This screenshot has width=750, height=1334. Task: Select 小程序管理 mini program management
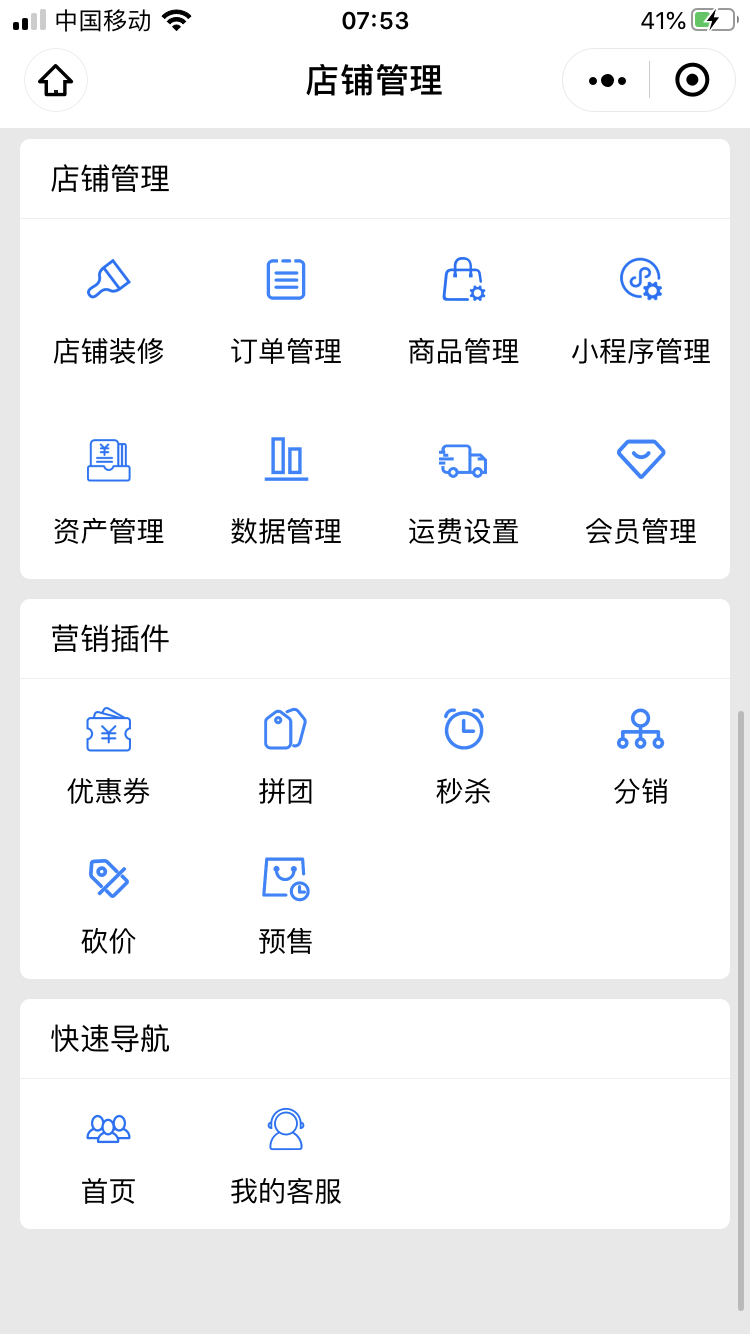point(641,310)
